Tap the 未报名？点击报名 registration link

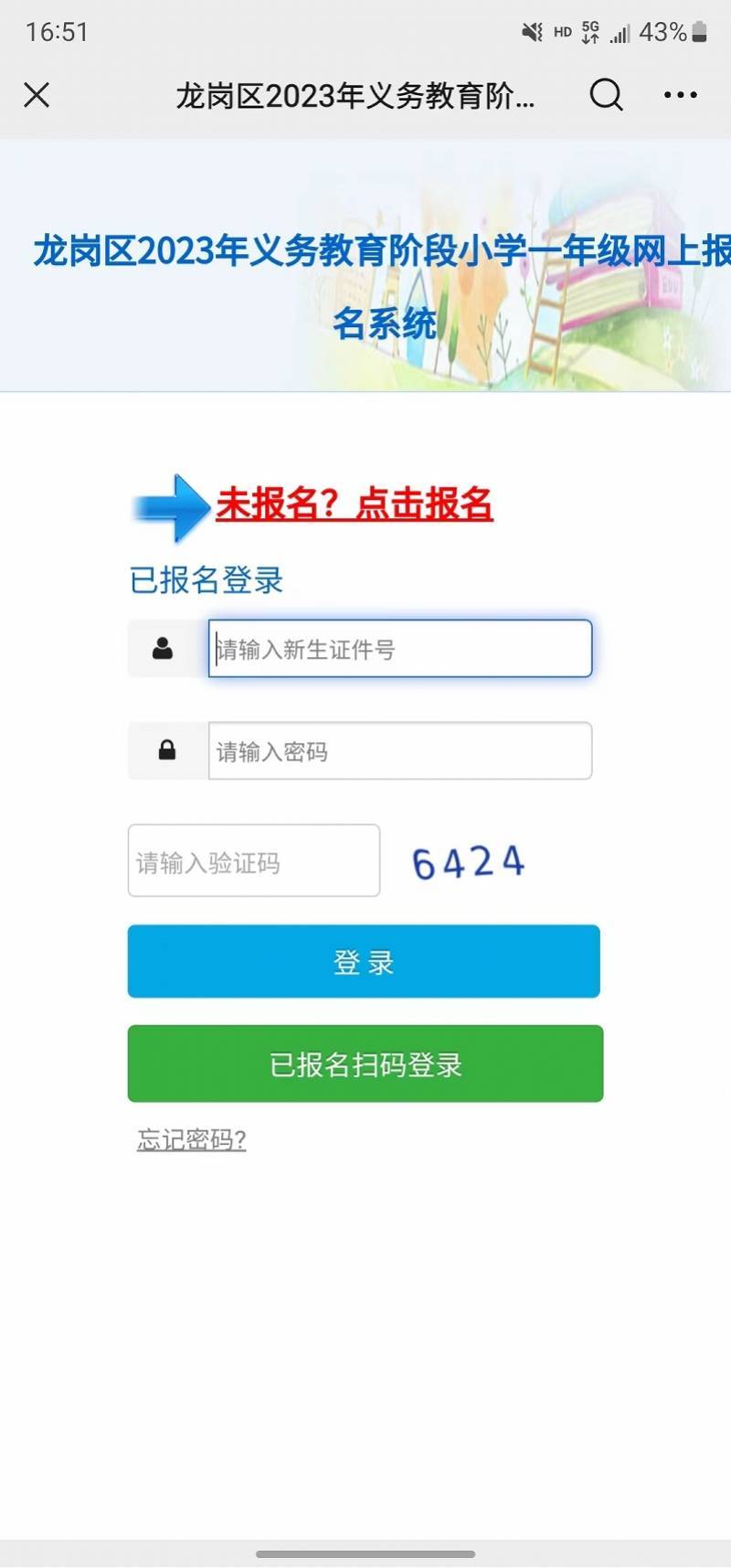coord(355,503)
